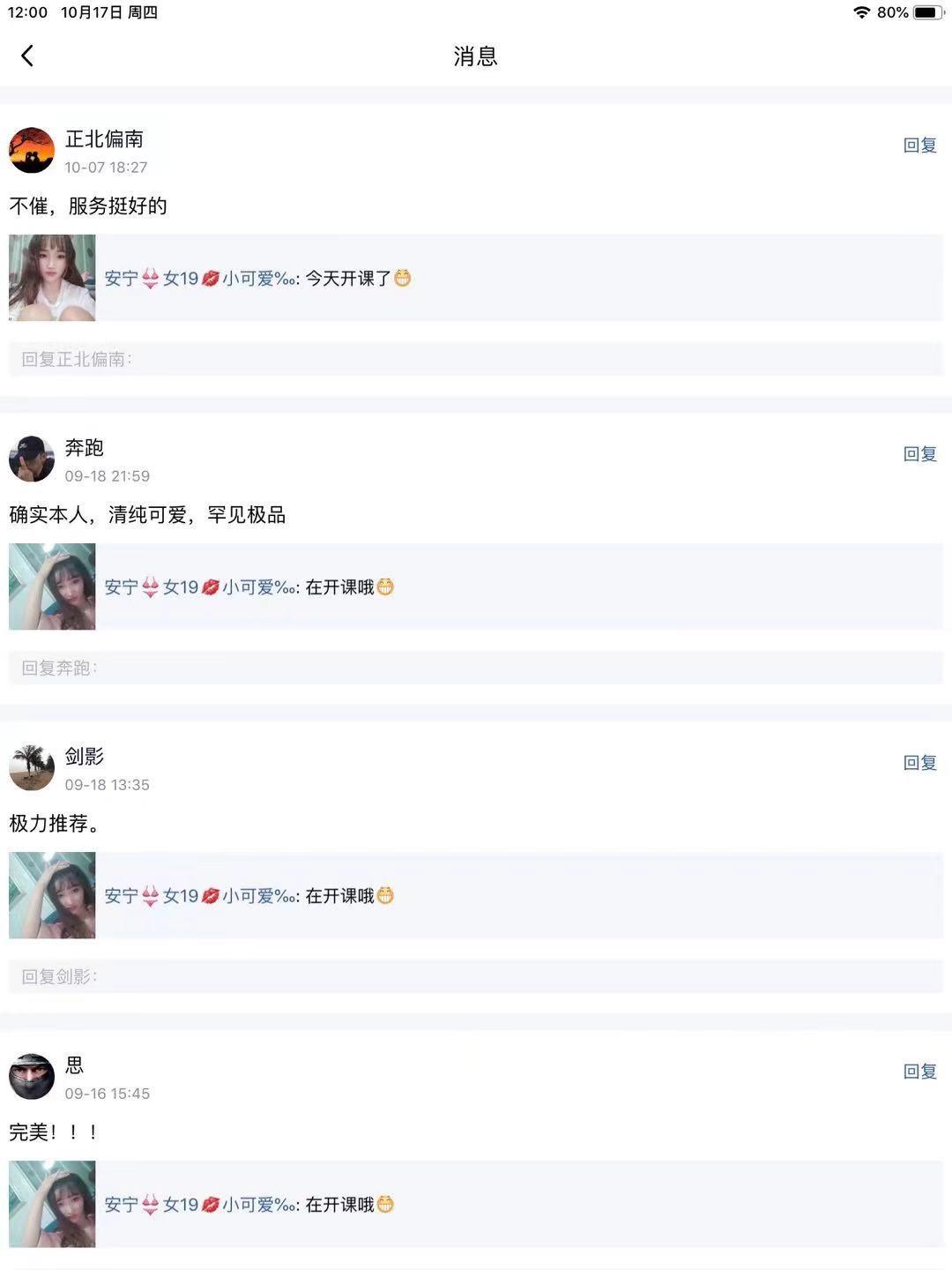
Task: Focus the 回复剑影 input field
Action: coord(476,976)
